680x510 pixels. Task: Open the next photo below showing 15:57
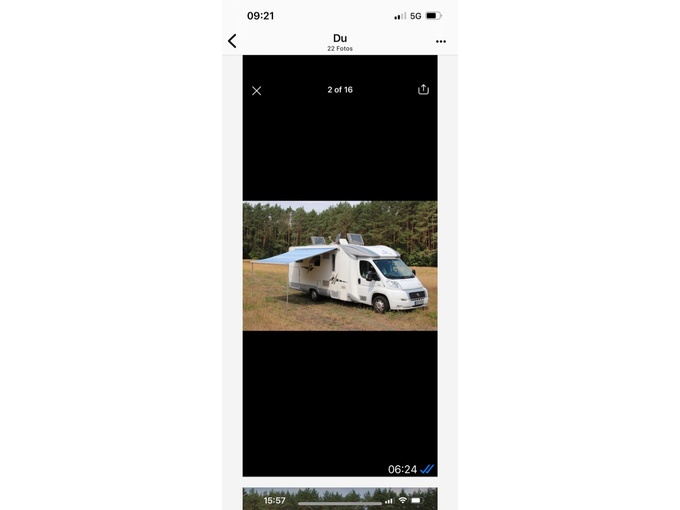point(339,498)
